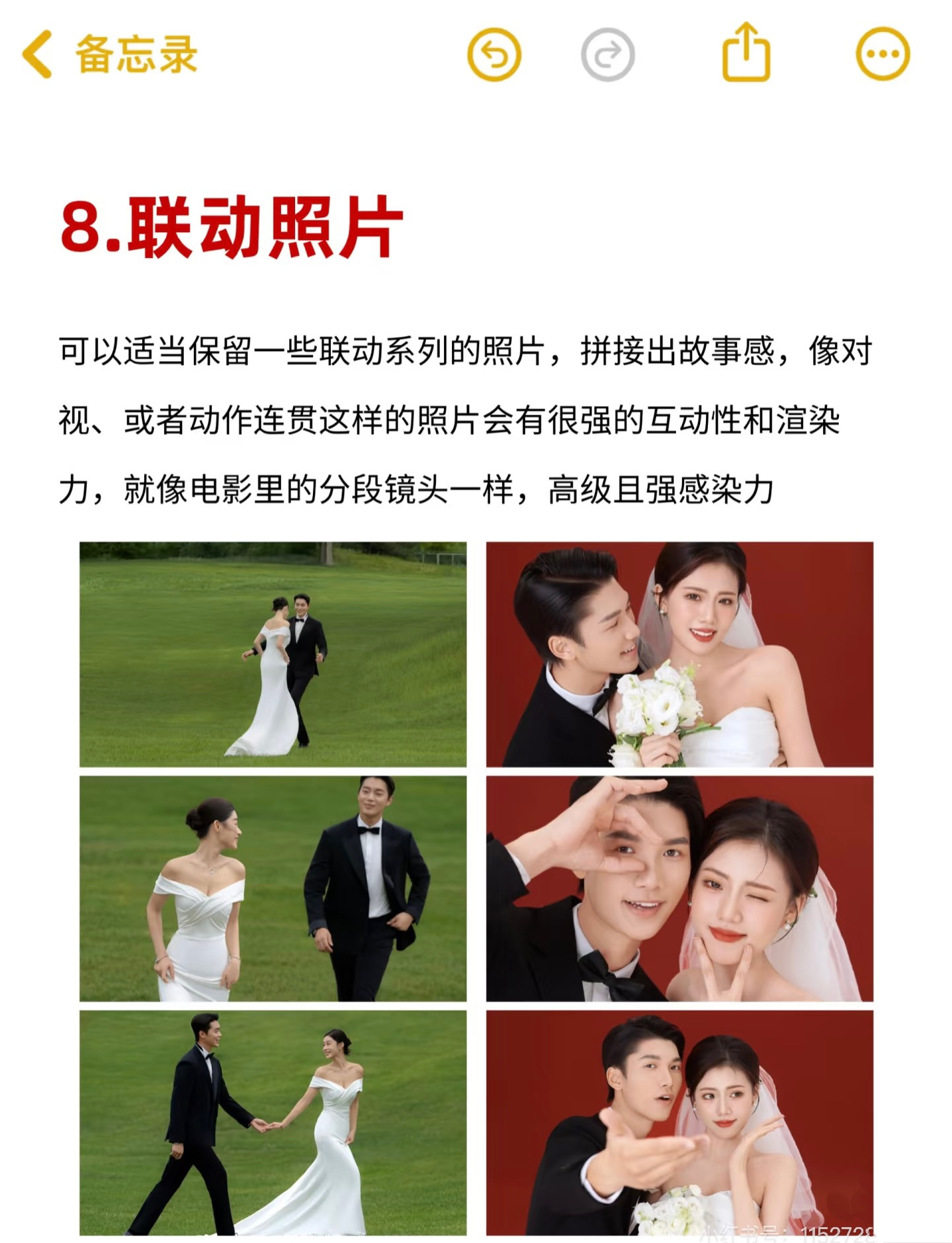Undo the last edit
This screenshot has height=1243, width=952.
(494, 54)
